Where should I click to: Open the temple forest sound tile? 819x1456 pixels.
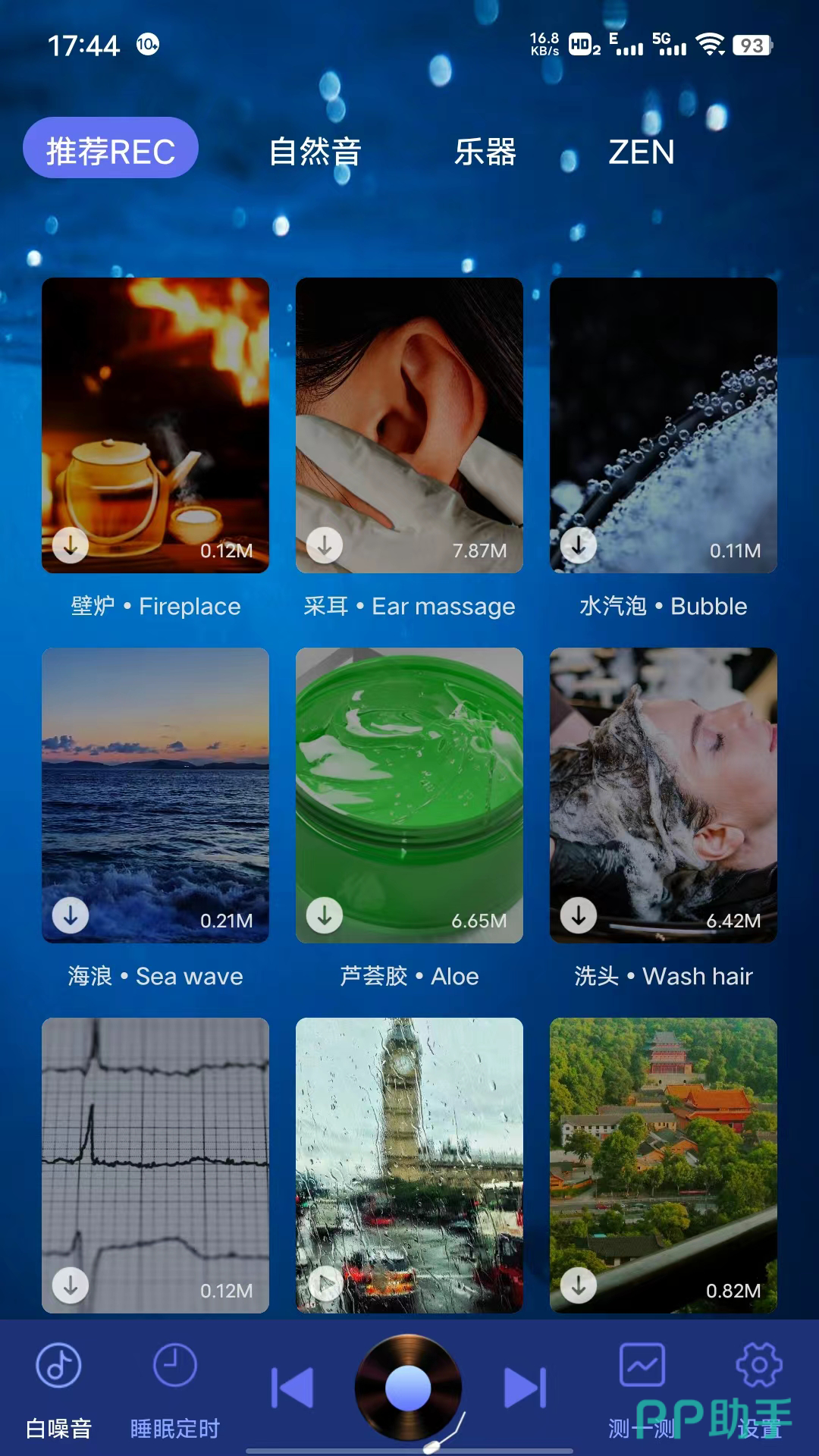(664, 1165)
